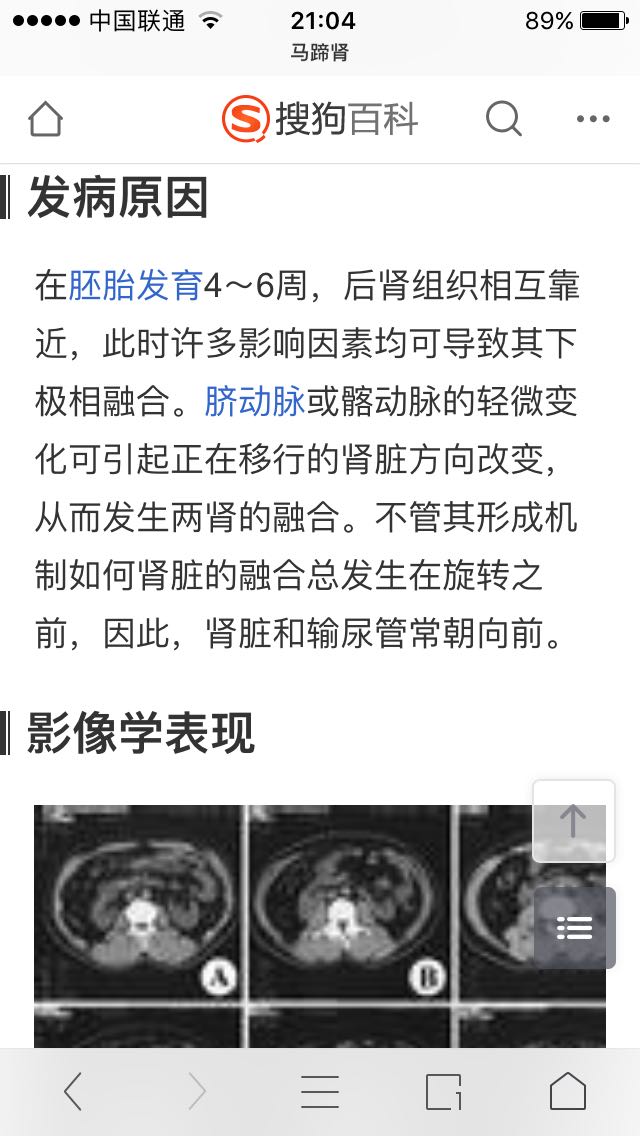Open the 胚胎发育 link
The image size is (640, 1136).
(x=136, y=286)
